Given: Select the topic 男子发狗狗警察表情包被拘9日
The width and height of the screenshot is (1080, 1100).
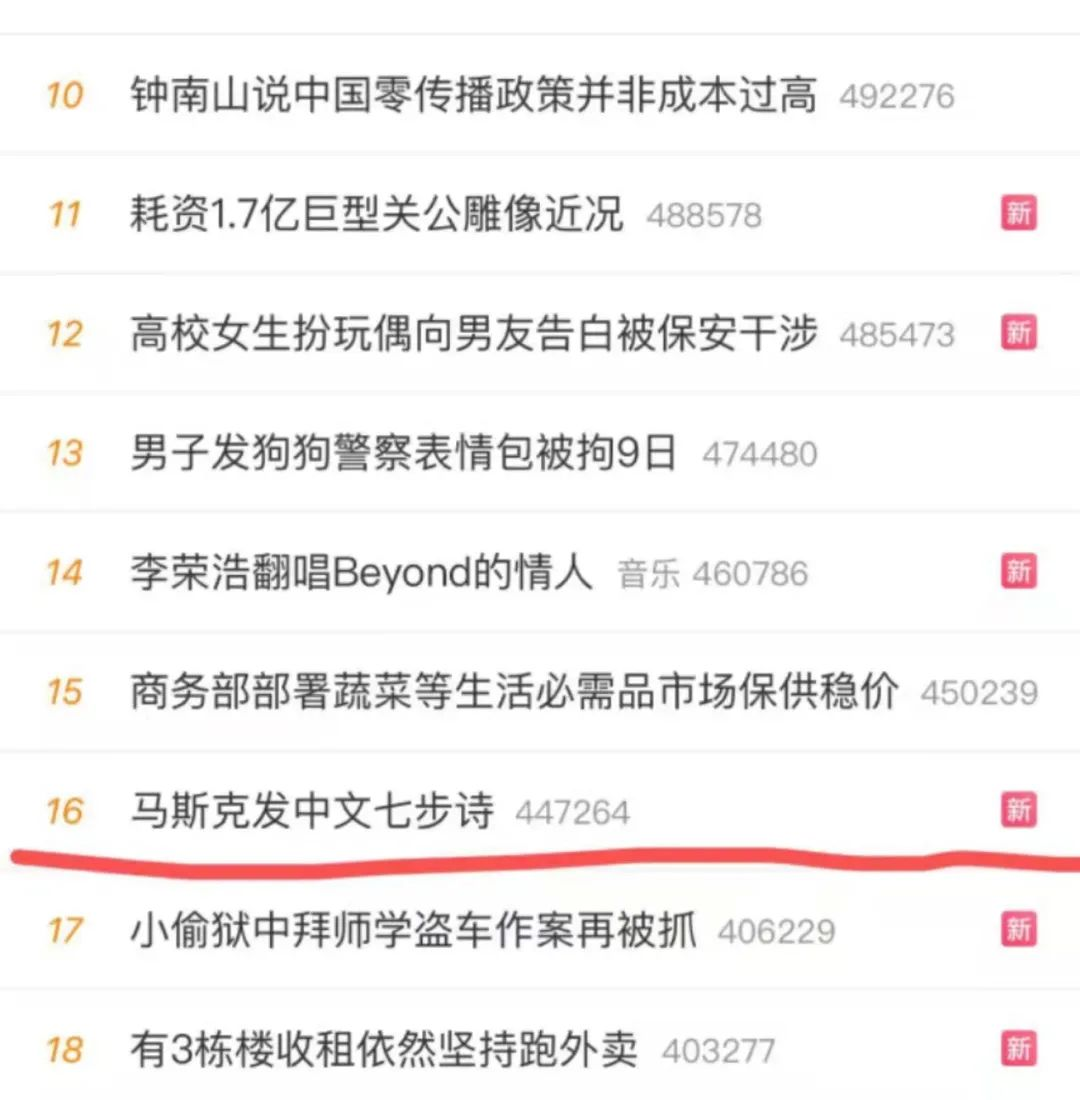Looking at the screenshot, I should tap(403, 453).
